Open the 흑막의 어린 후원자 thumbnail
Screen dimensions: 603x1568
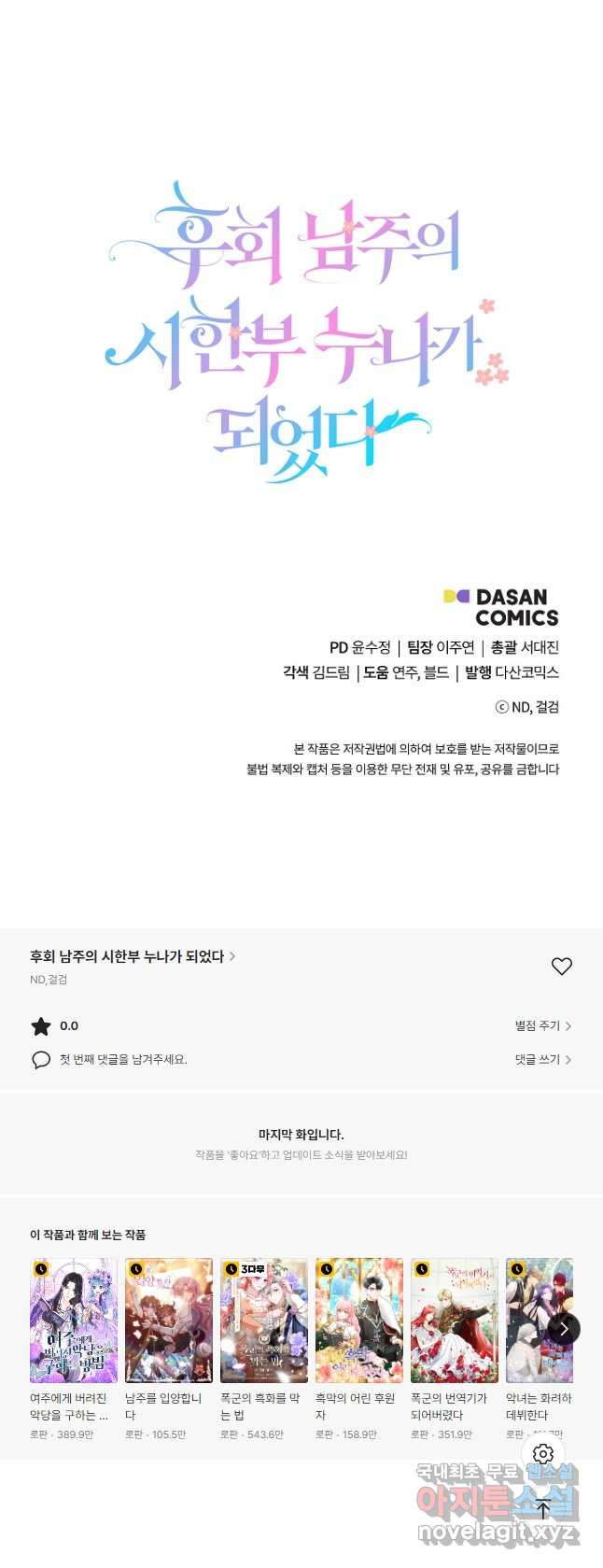359,1320
